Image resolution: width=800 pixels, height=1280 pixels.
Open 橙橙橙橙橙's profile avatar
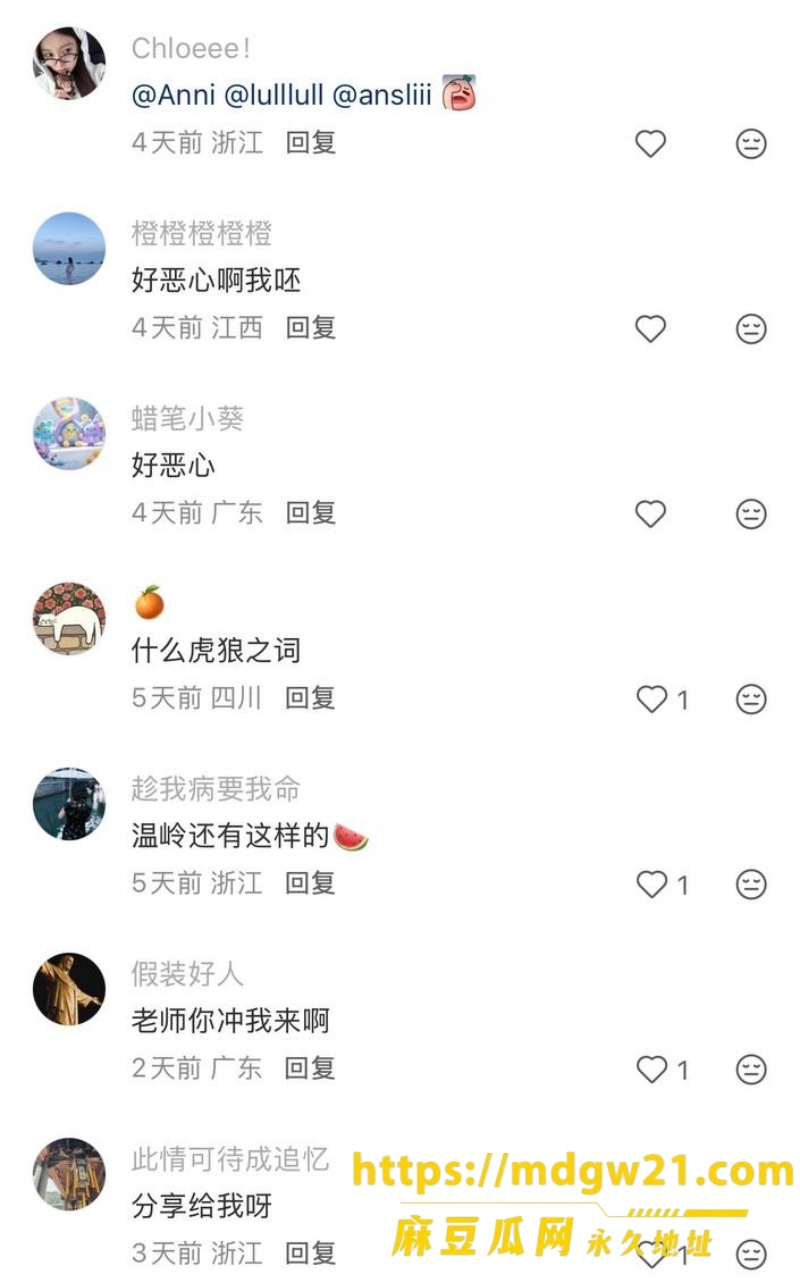click(69, 249)
